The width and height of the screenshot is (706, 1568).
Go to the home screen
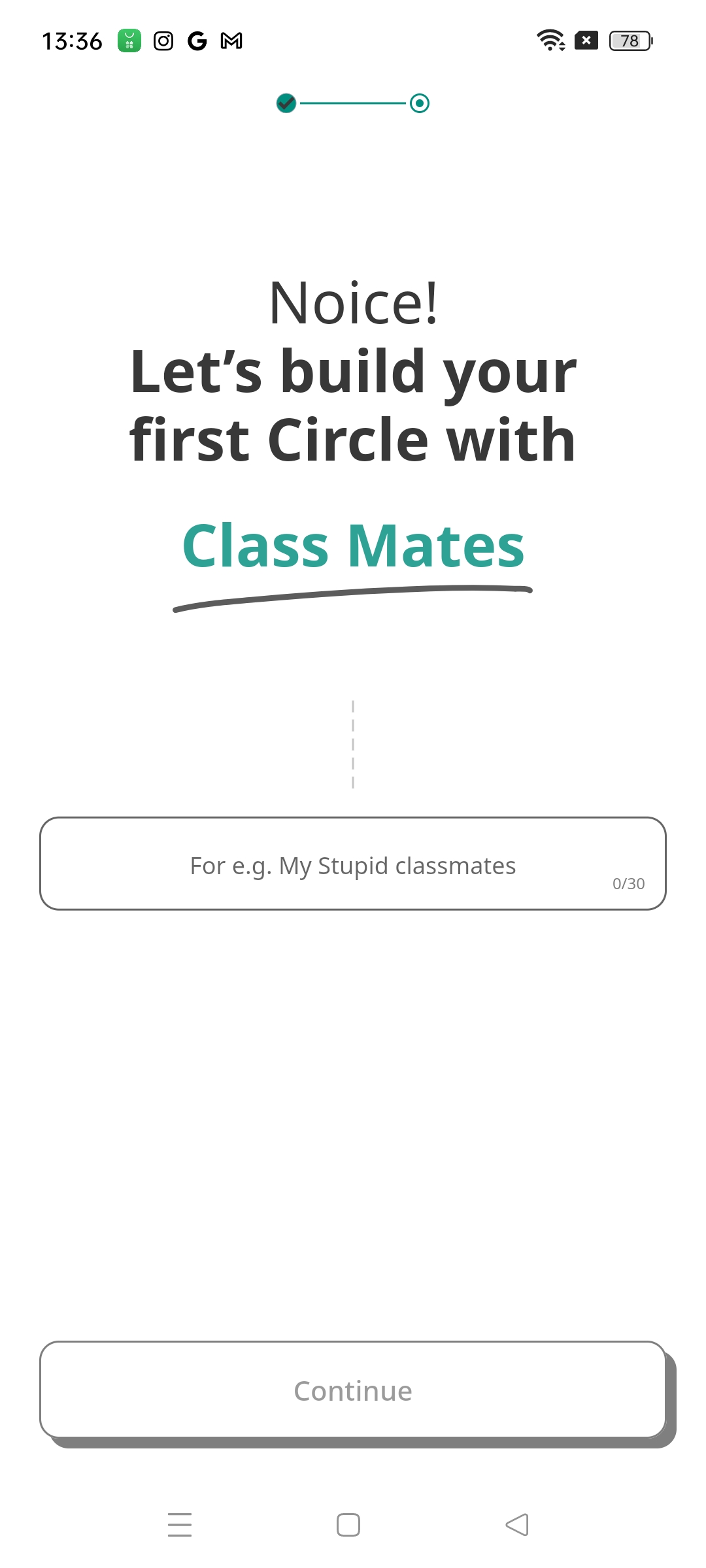click(348, 1525)
